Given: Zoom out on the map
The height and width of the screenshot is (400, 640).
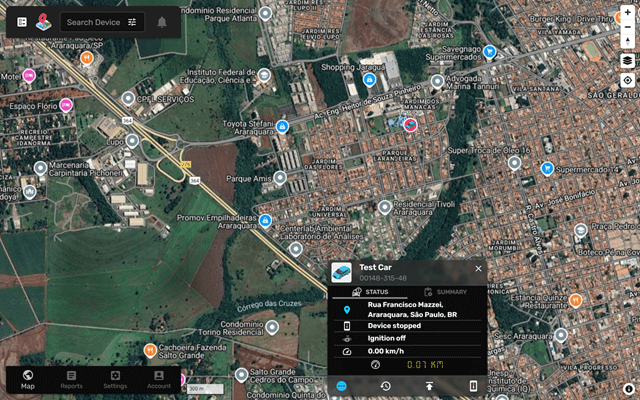Looking at the screenshot, I should tap(627, 25).
